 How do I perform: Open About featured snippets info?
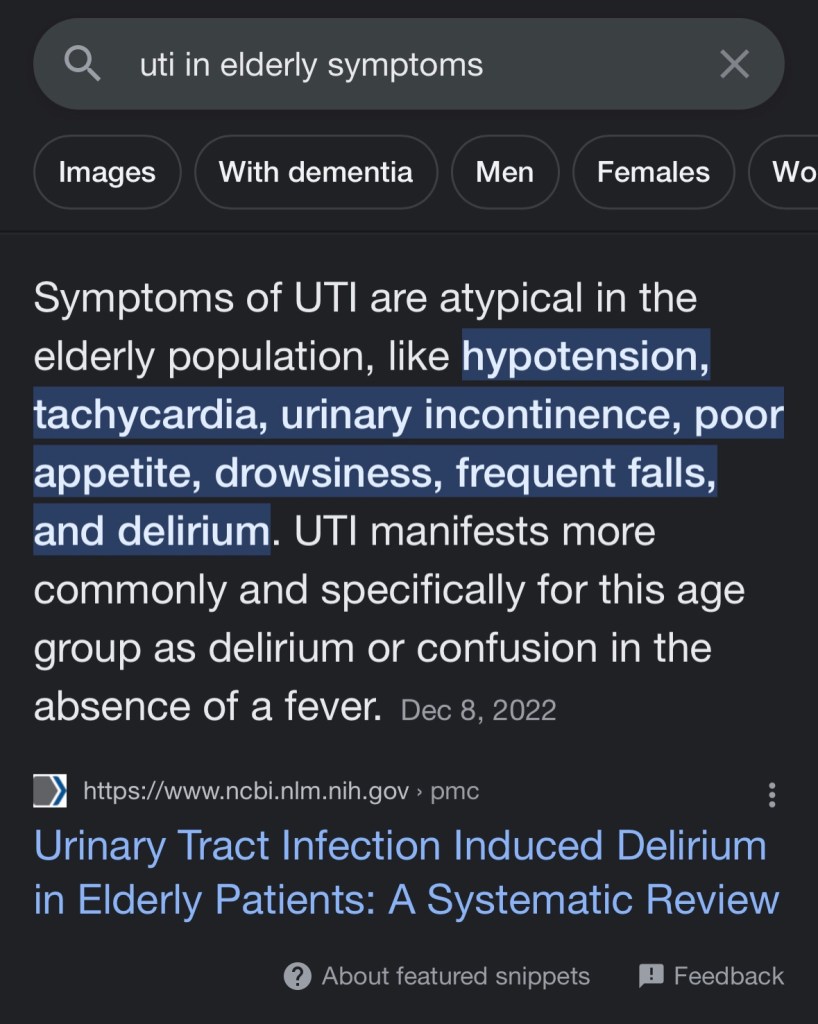coord(437,976)
